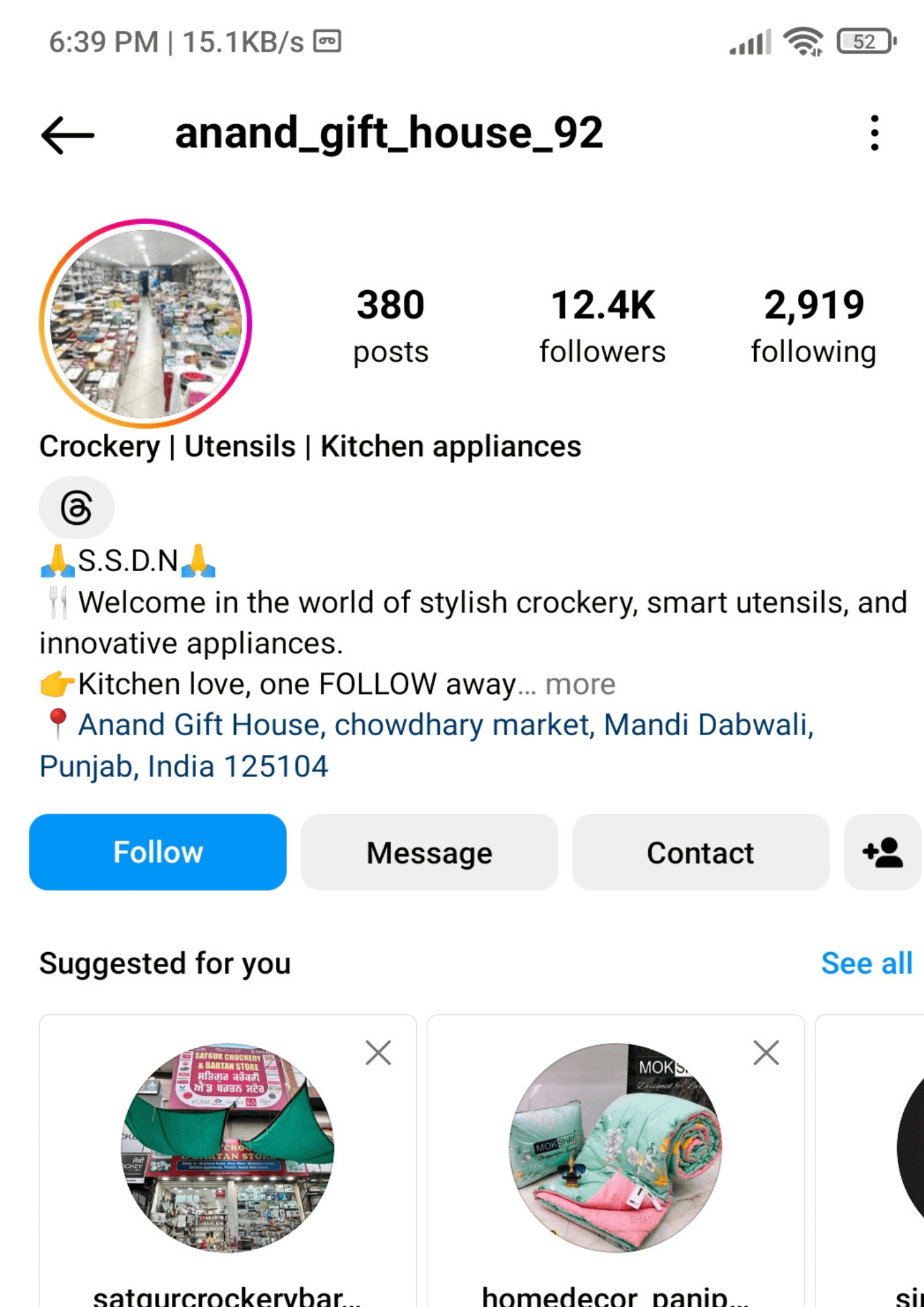The image size is (924, 1307).
Task: Open Anand Gift House address link
Action: (x=444, y=725)
